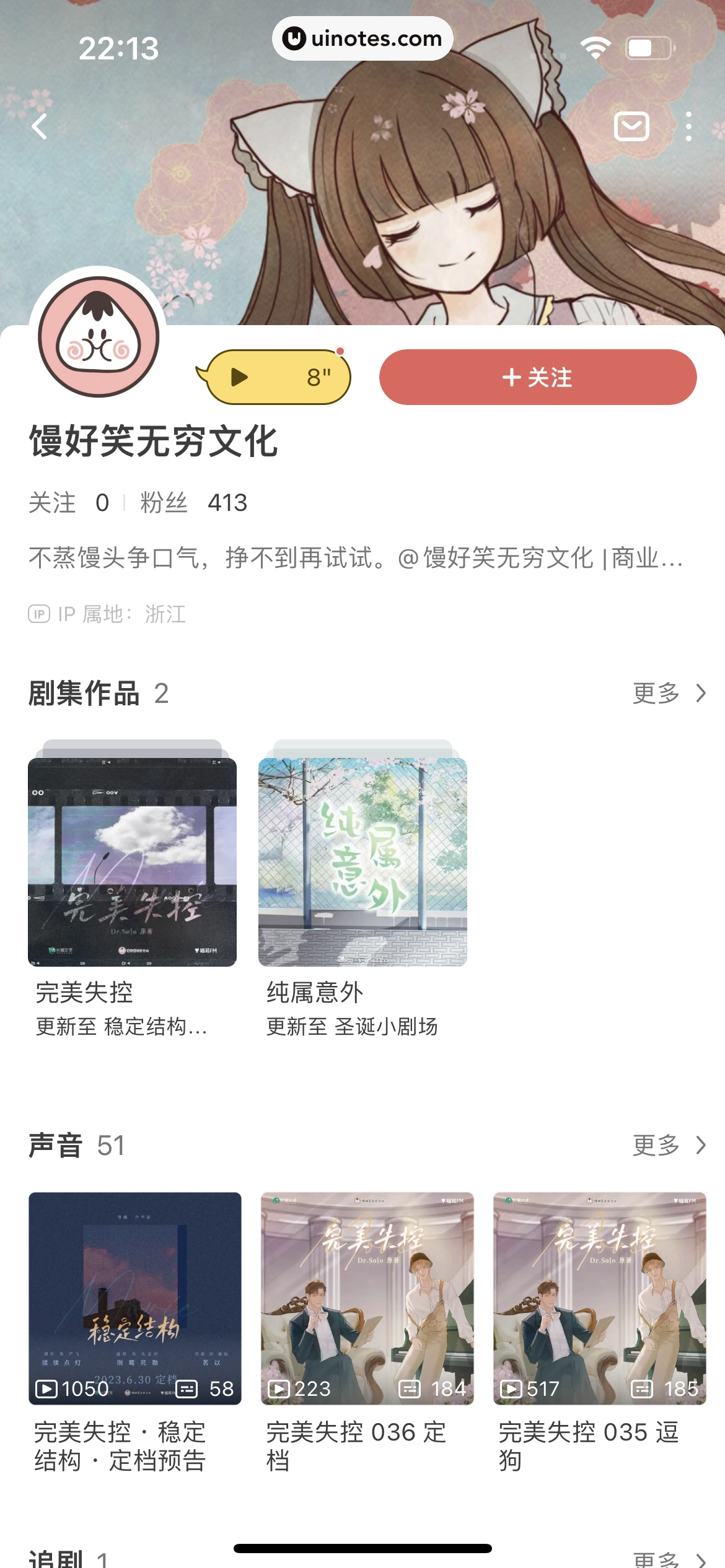Play 完美失控 036 定档 sound
The width and height of the screenshot is (725, 1568).
(x=367, y=1299)
